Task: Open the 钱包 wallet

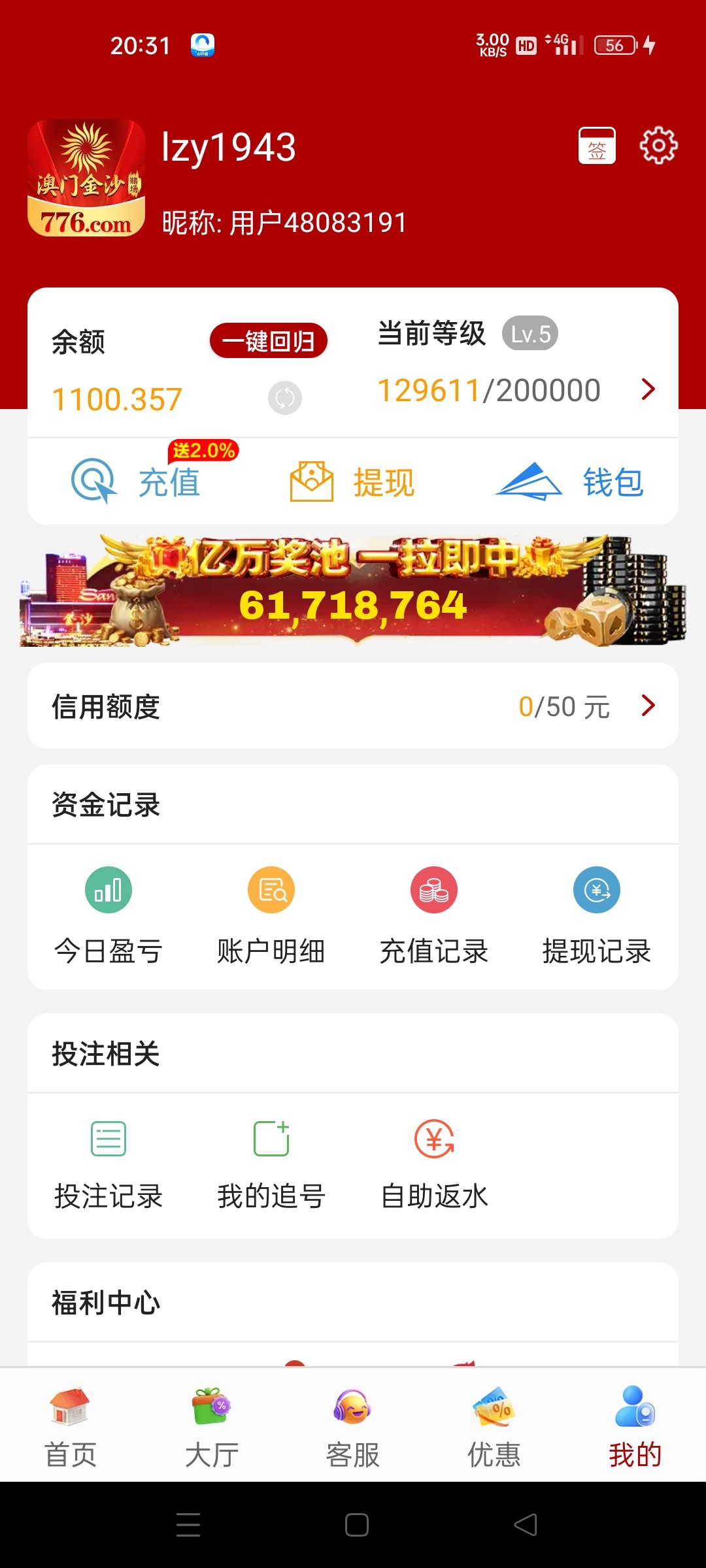Action: pyautogui.click(x=570, y=482)
